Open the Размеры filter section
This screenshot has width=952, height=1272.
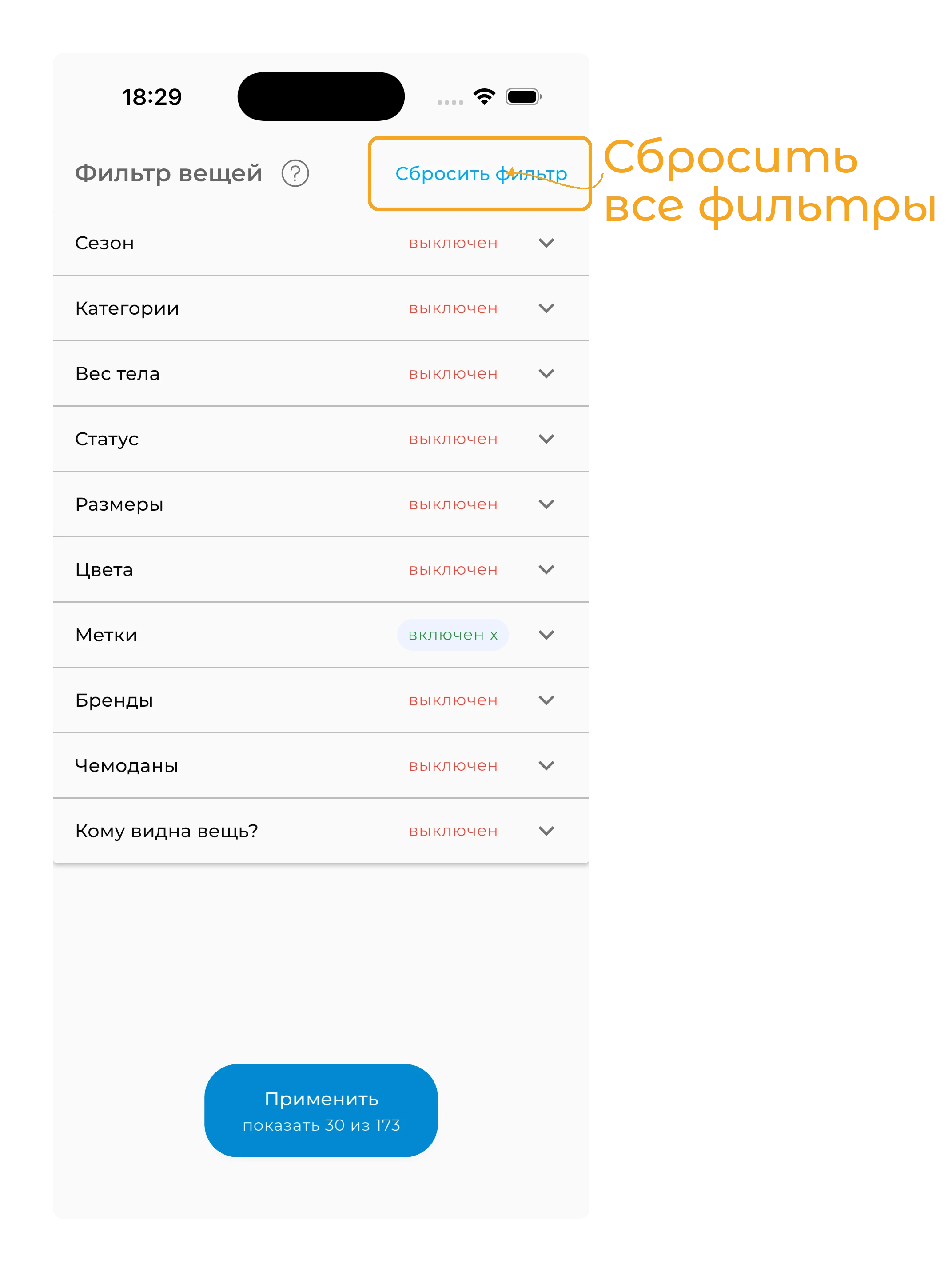pyautogui.click(x=546, y=504)
